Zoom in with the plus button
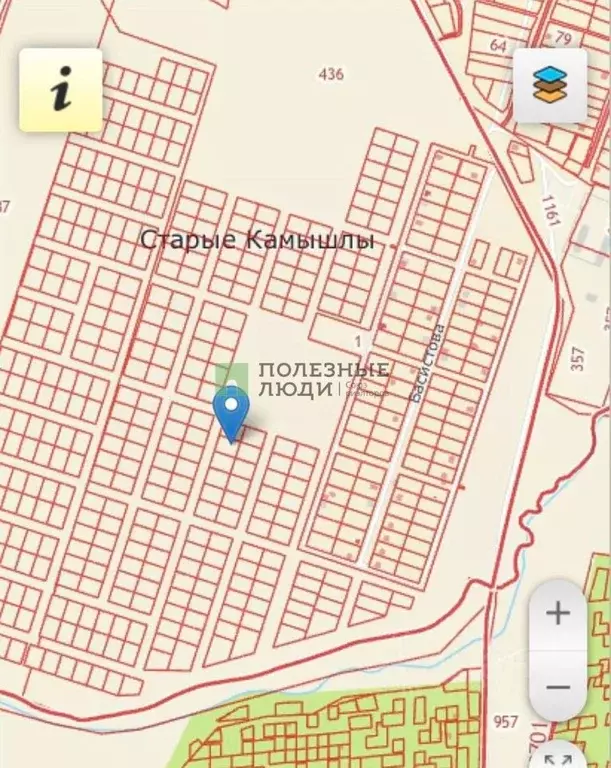This screenshot has width=611, height=768. [558, 613]
